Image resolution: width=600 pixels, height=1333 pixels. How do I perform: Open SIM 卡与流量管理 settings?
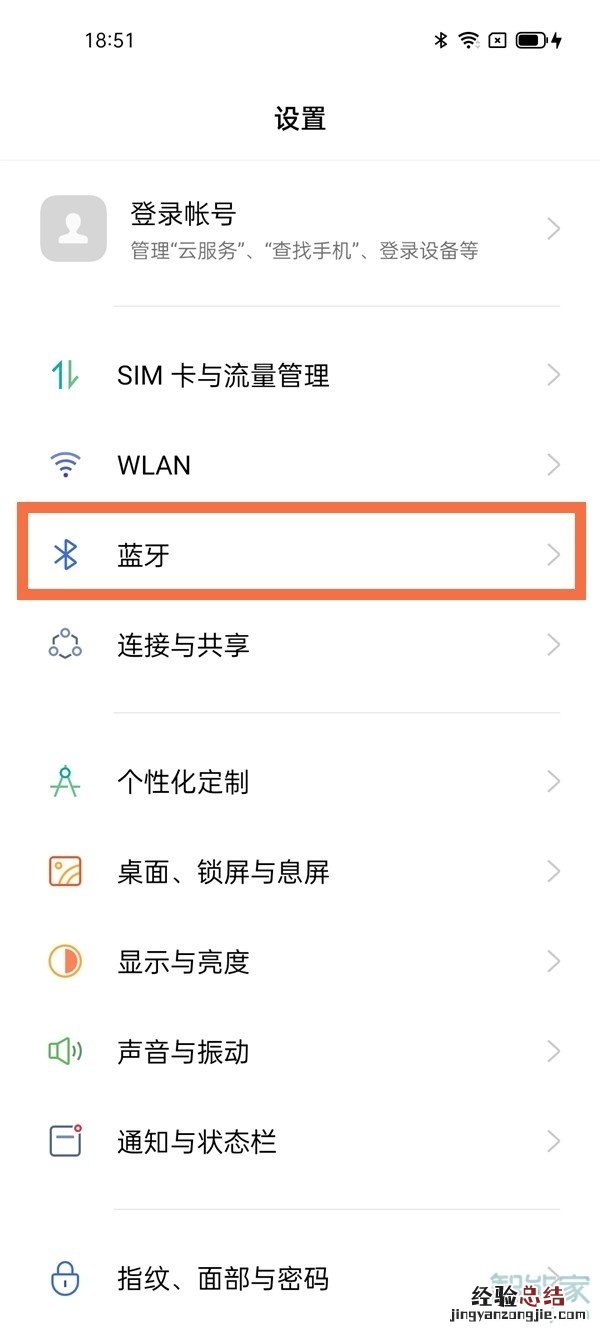300,376
